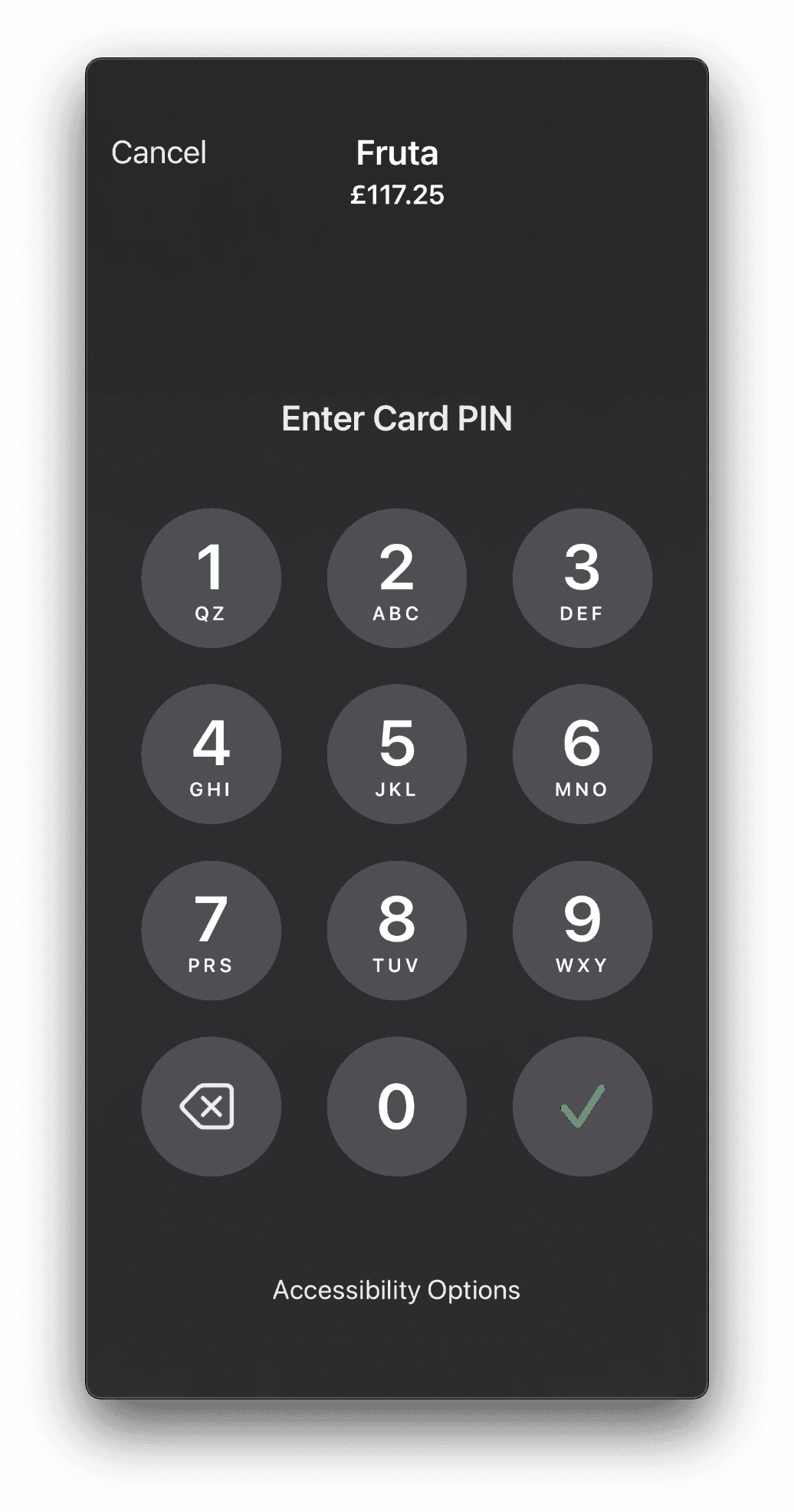The image size is (794, 1512).
Task: Tap the Enter Card PIN heading
Action: coord(397,419)
